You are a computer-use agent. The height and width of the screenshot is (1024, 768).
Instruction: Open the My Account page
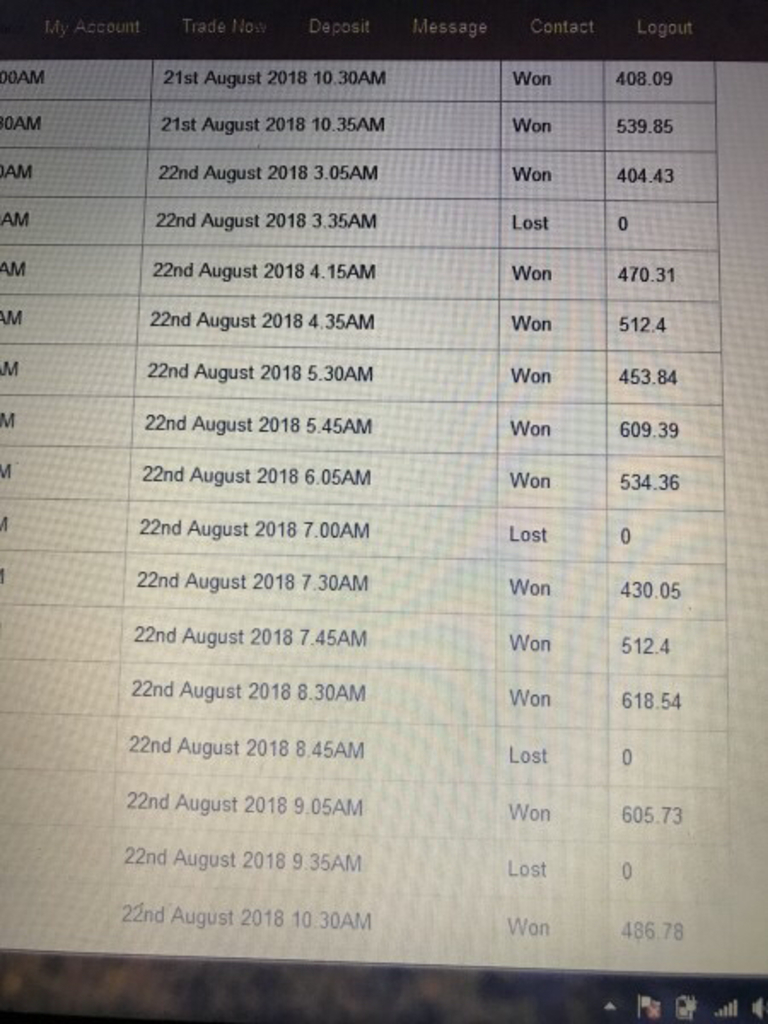92,27
